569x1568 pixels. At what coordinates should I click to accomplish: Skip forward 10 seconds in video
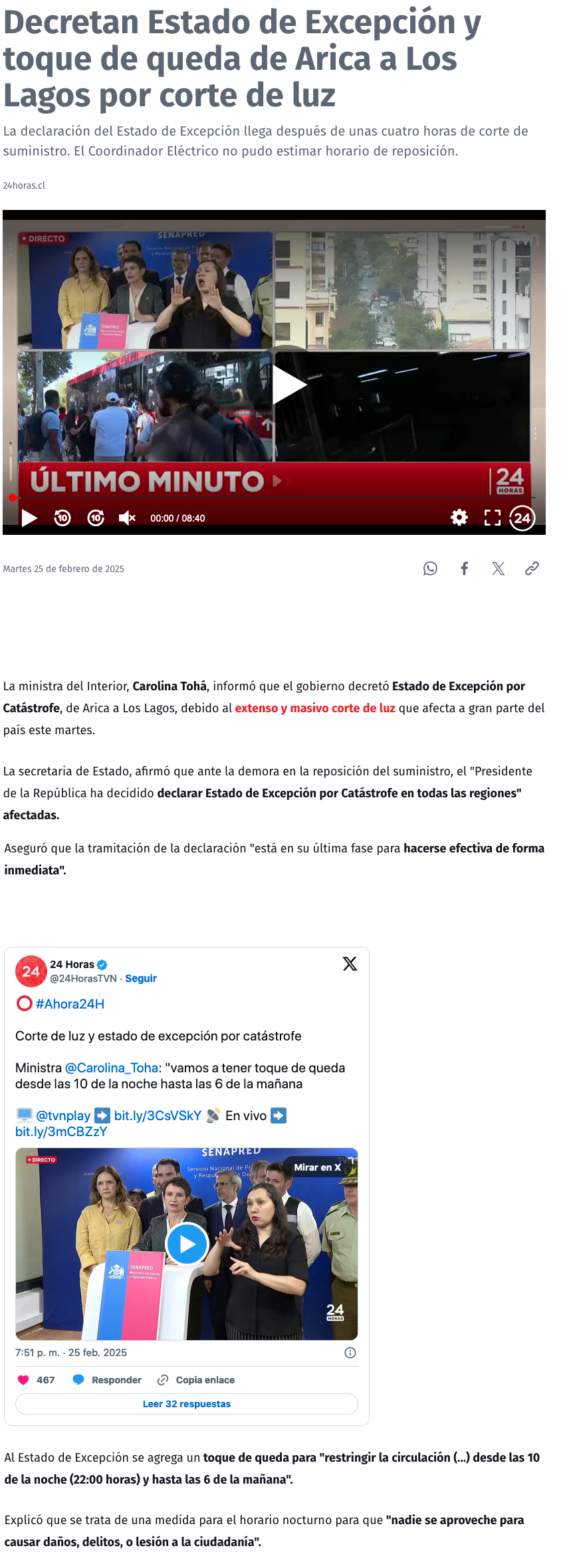click(x=96, y=518)
